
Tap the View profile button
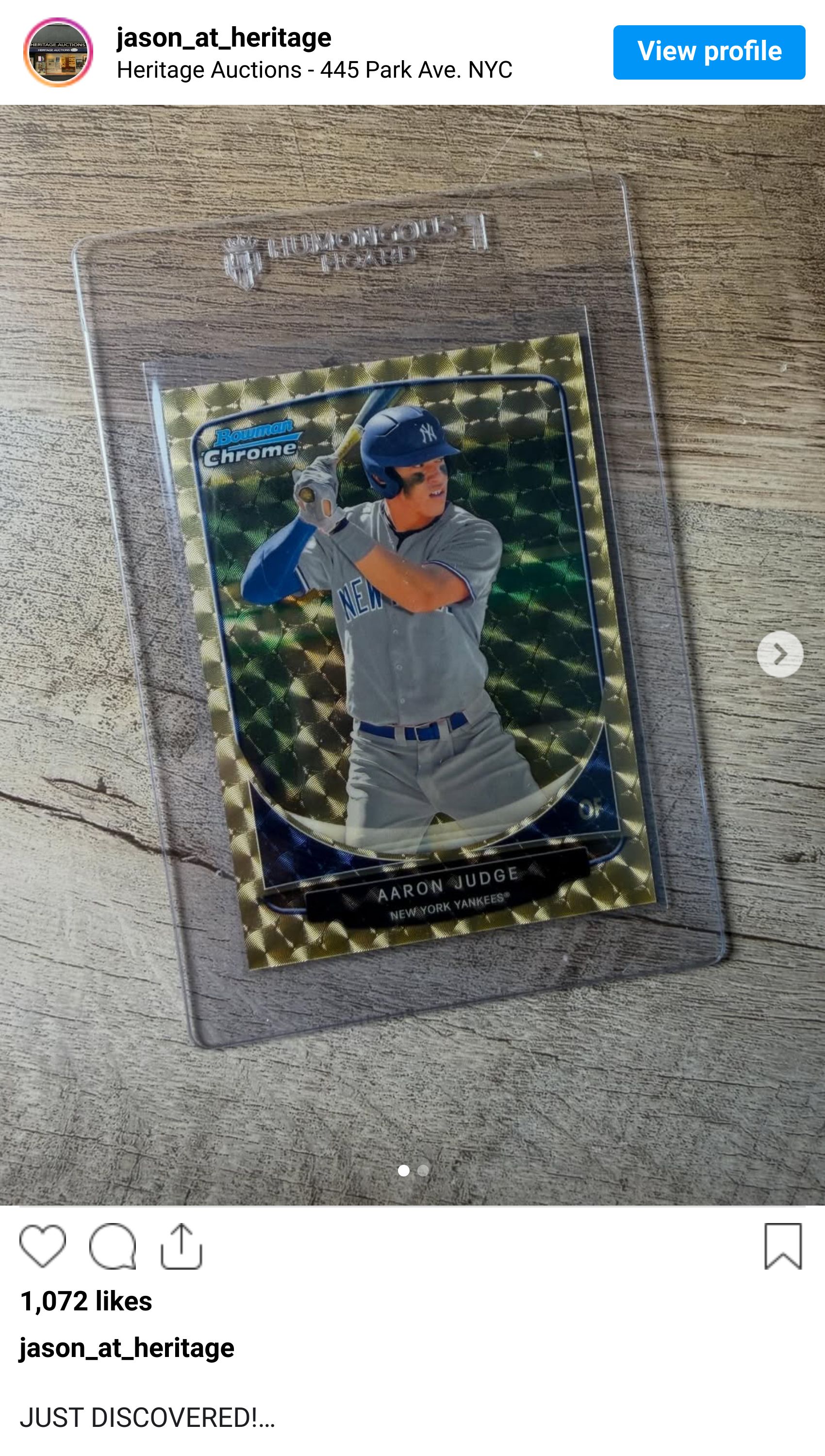click(x=708, y=52)
